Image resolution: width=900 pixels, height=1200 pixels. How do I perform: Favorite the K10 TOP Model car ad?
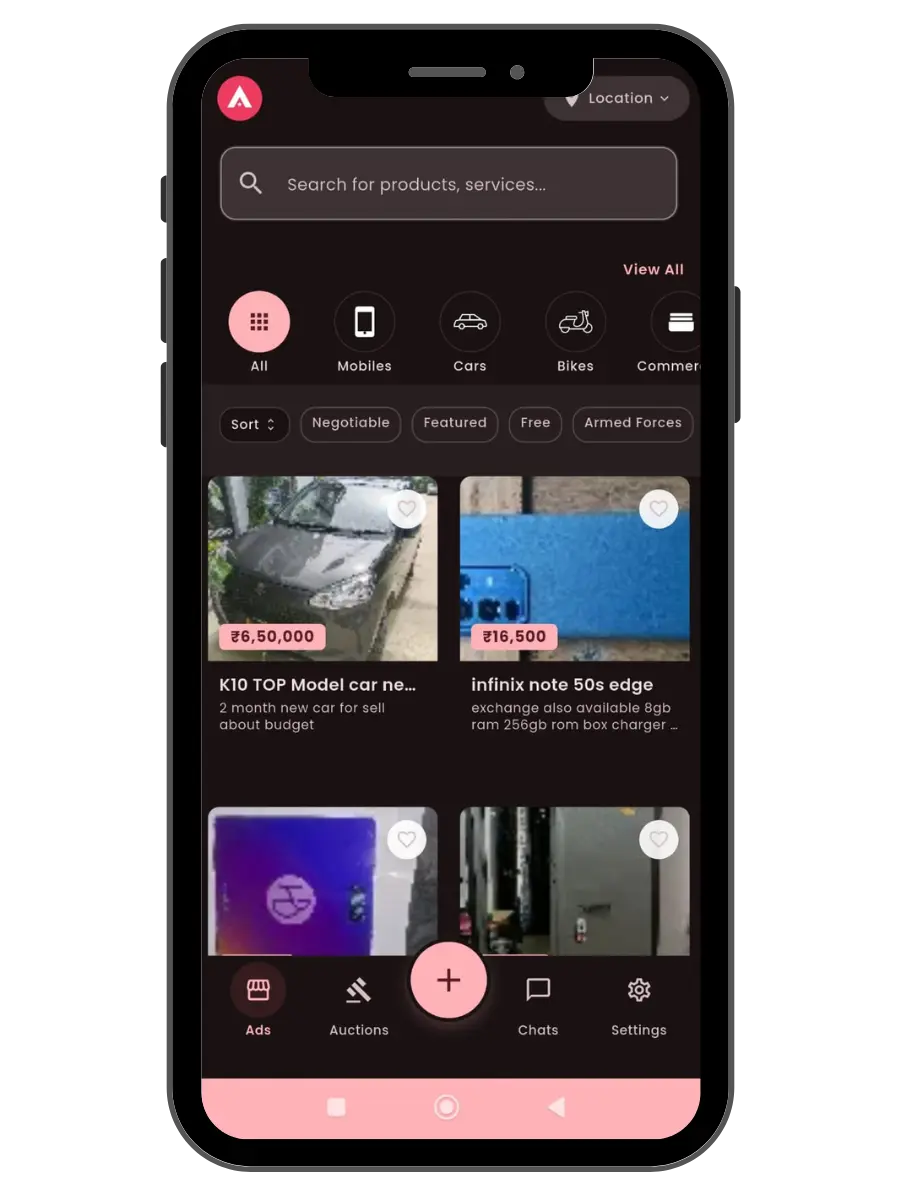tap(406, 509)
